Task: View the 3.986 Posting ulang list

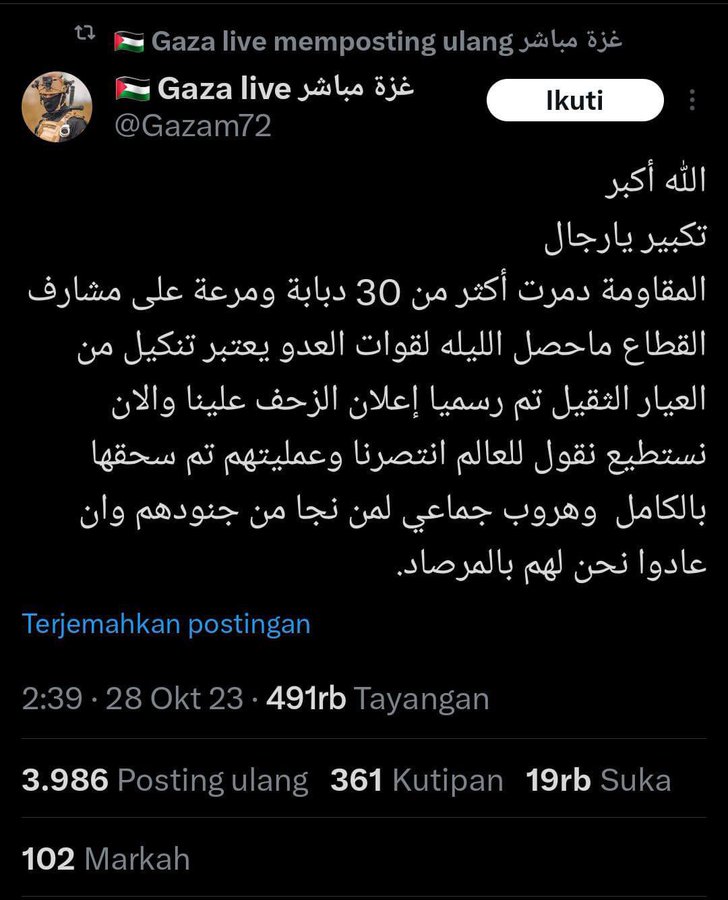Action: (165, 780)
